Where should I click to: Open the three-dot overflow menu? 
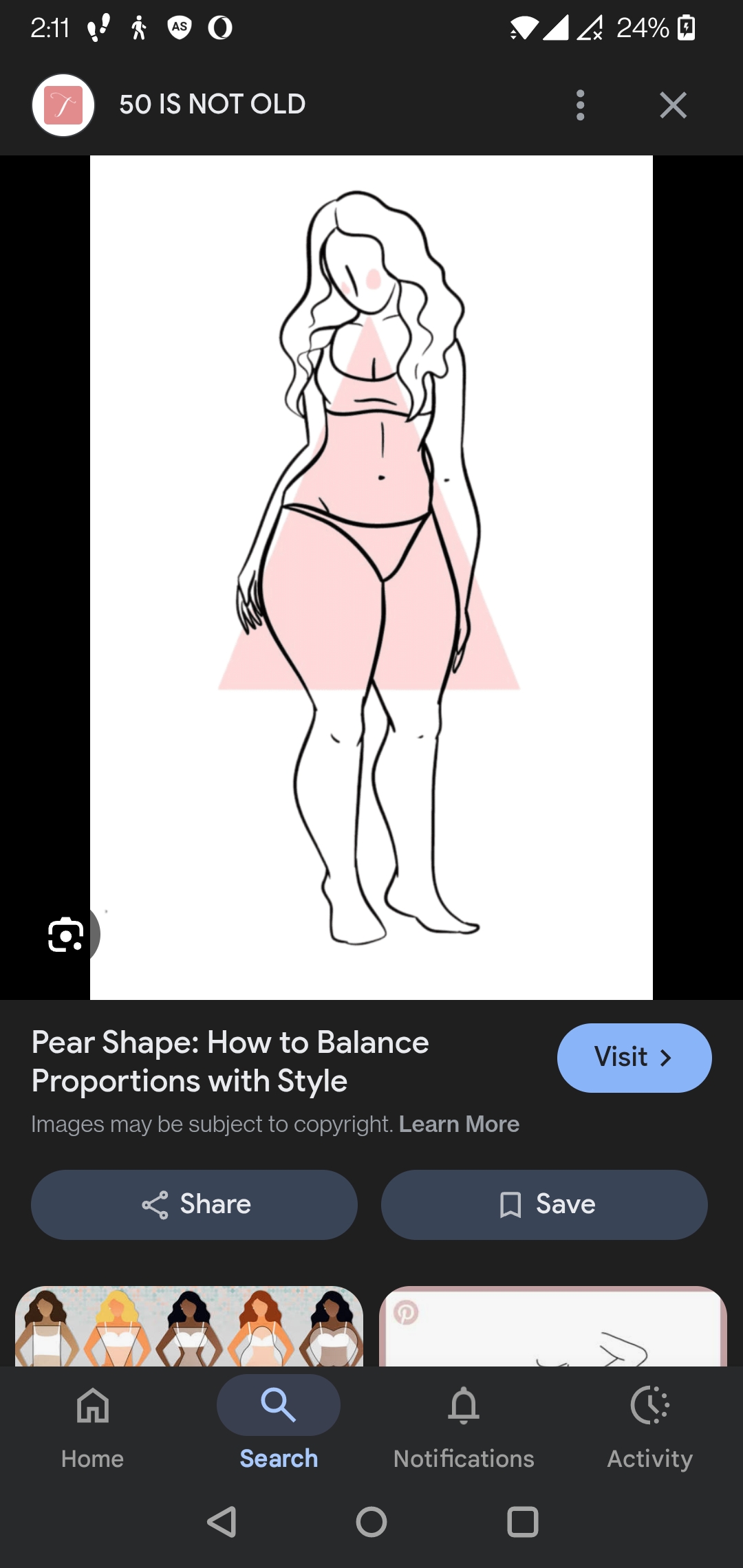click(581, 105)
